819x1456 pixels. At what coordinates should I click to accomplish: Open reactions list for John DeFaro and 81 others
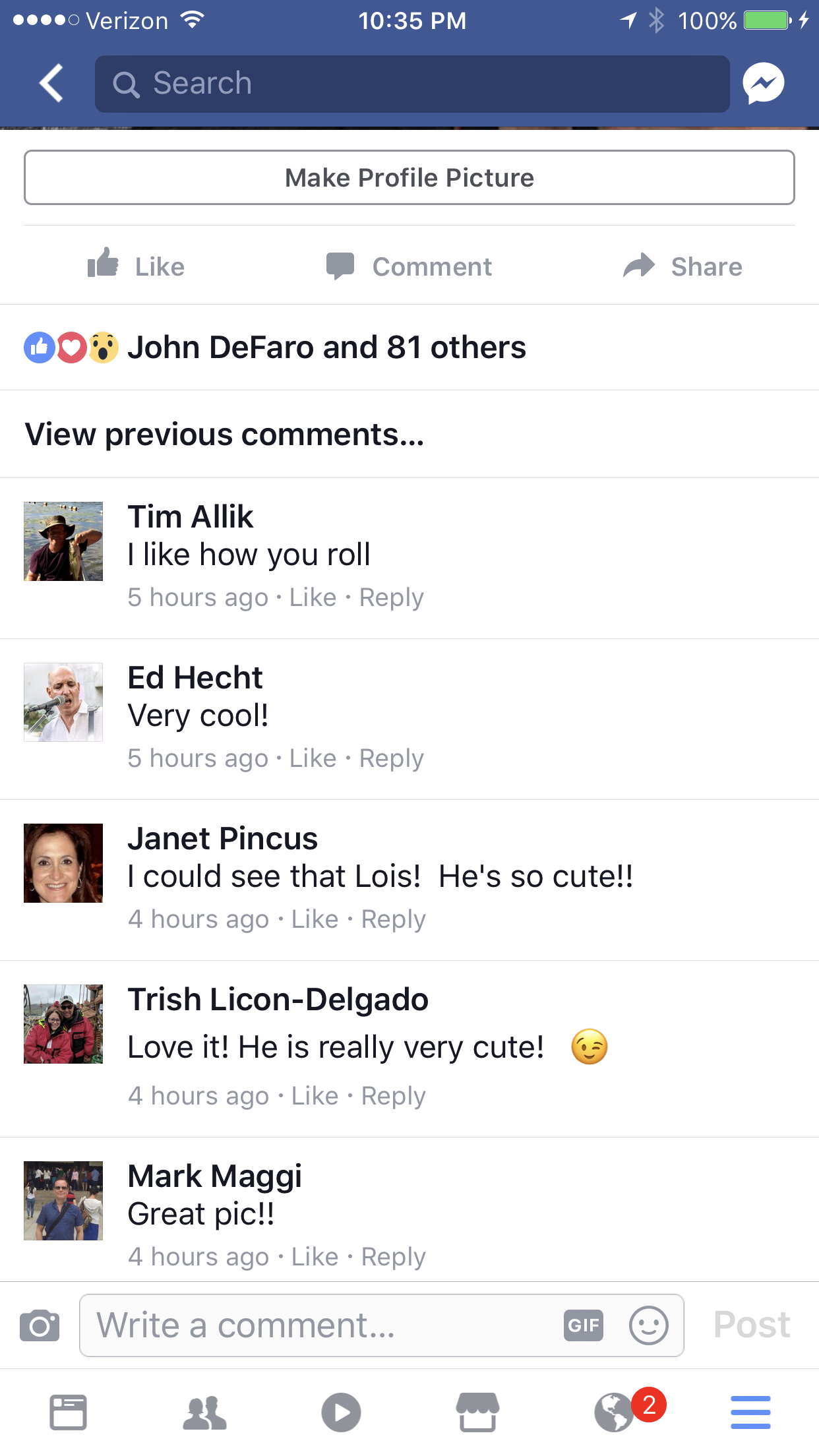(x=326, y=348)
